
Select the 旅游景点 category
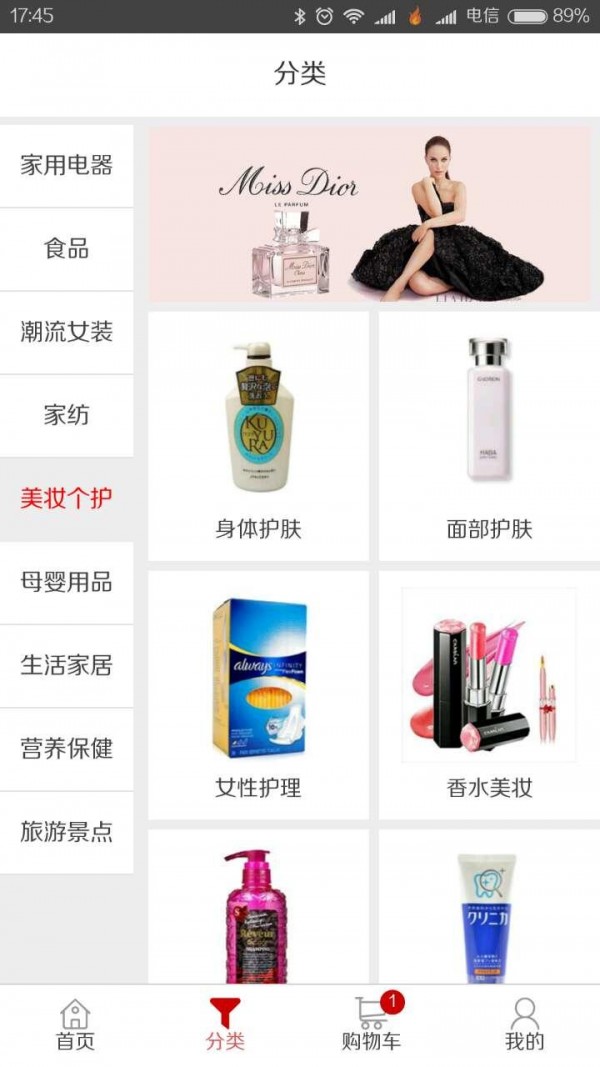(66, 831)
